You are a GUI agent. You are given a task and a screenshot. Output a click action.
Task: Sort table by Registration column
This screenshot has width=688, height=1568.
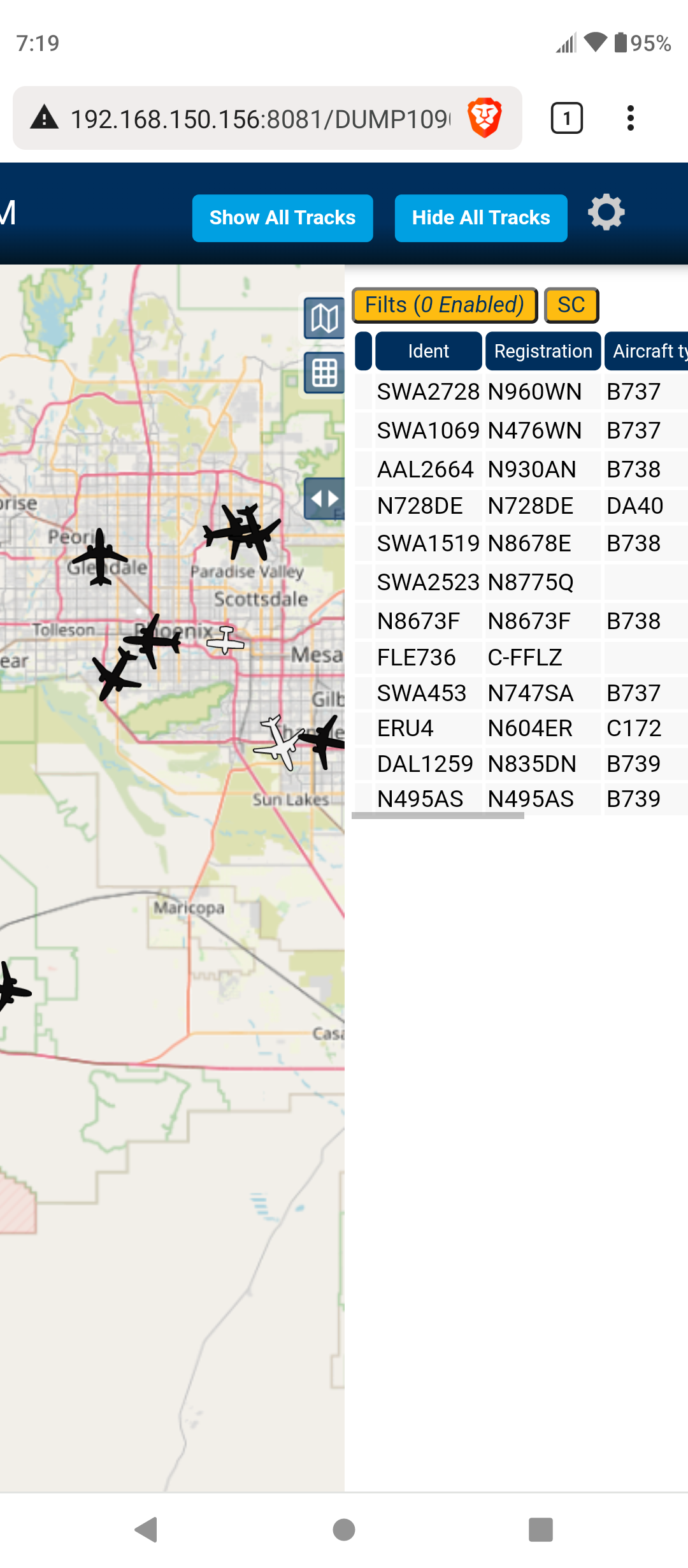[x=543, y=351]
